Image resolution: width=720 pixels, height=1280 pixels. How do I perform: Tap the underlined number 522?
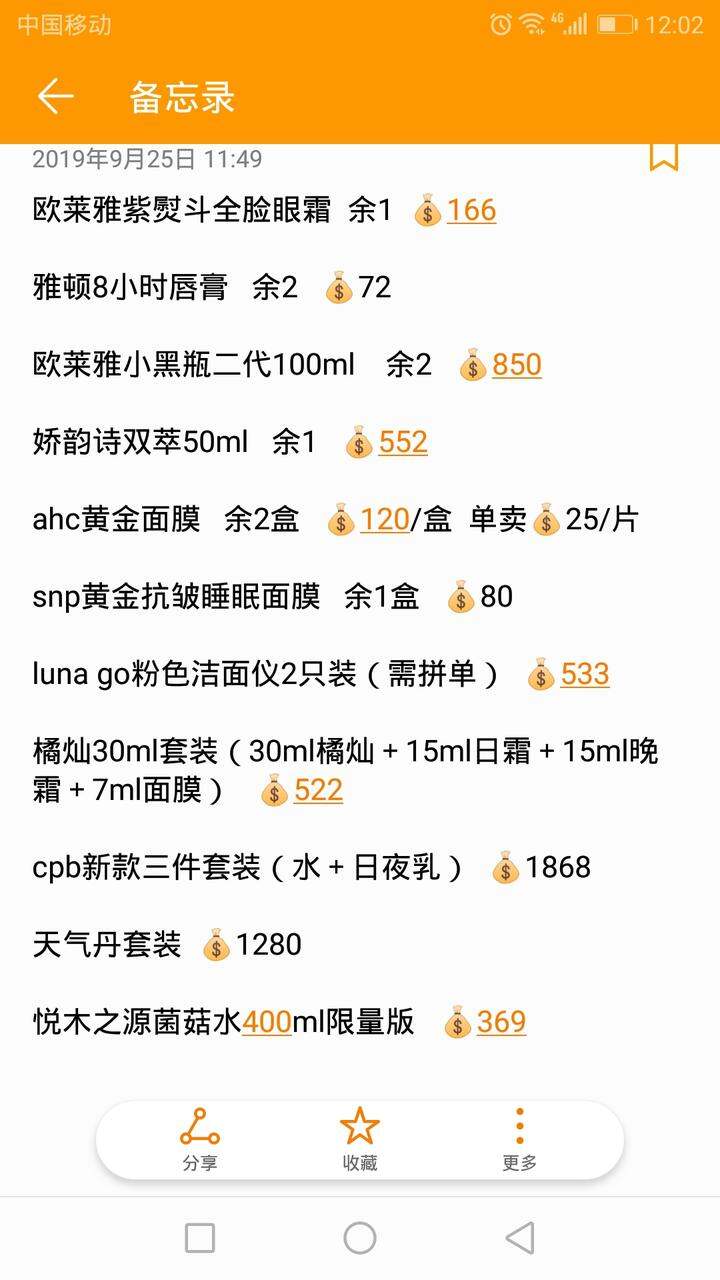coord(318,790)
